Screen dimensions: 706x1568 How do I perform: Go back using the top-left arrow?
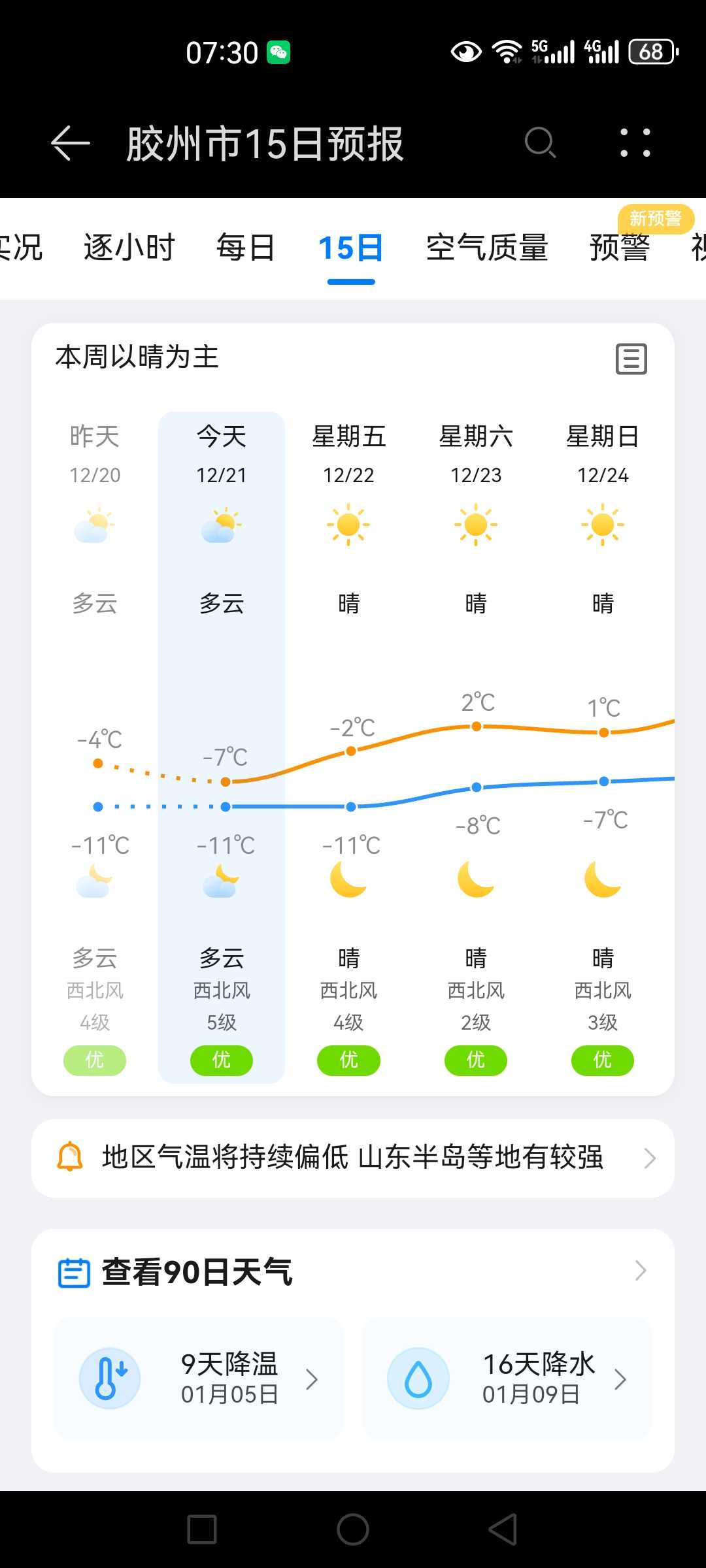(x=71, y=143)
